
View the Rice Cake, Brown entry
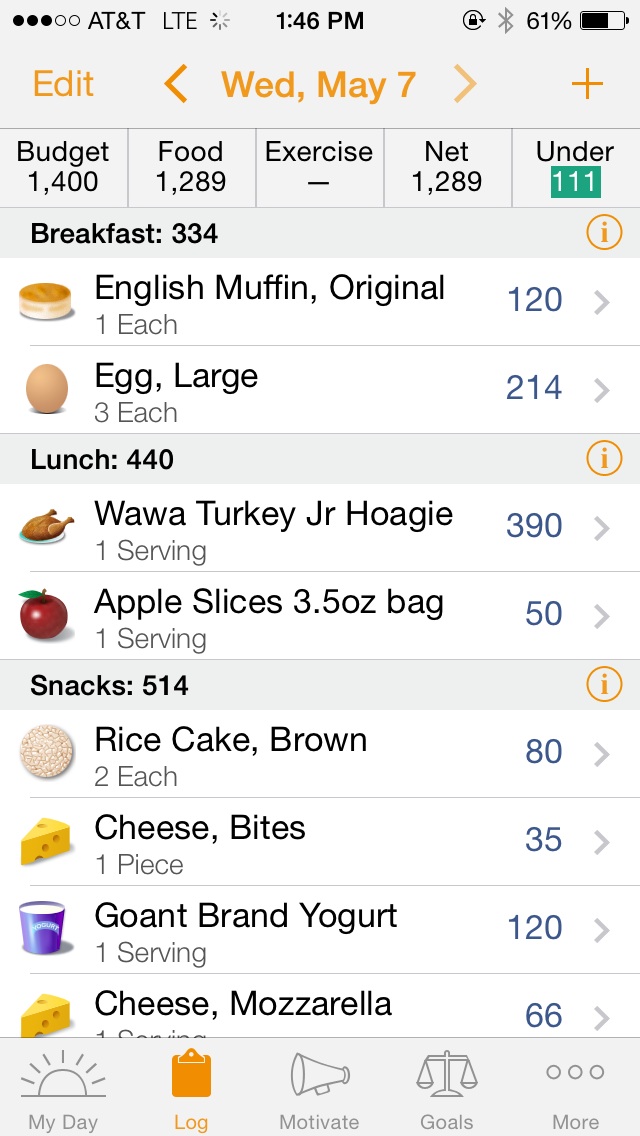coord(320,754)
